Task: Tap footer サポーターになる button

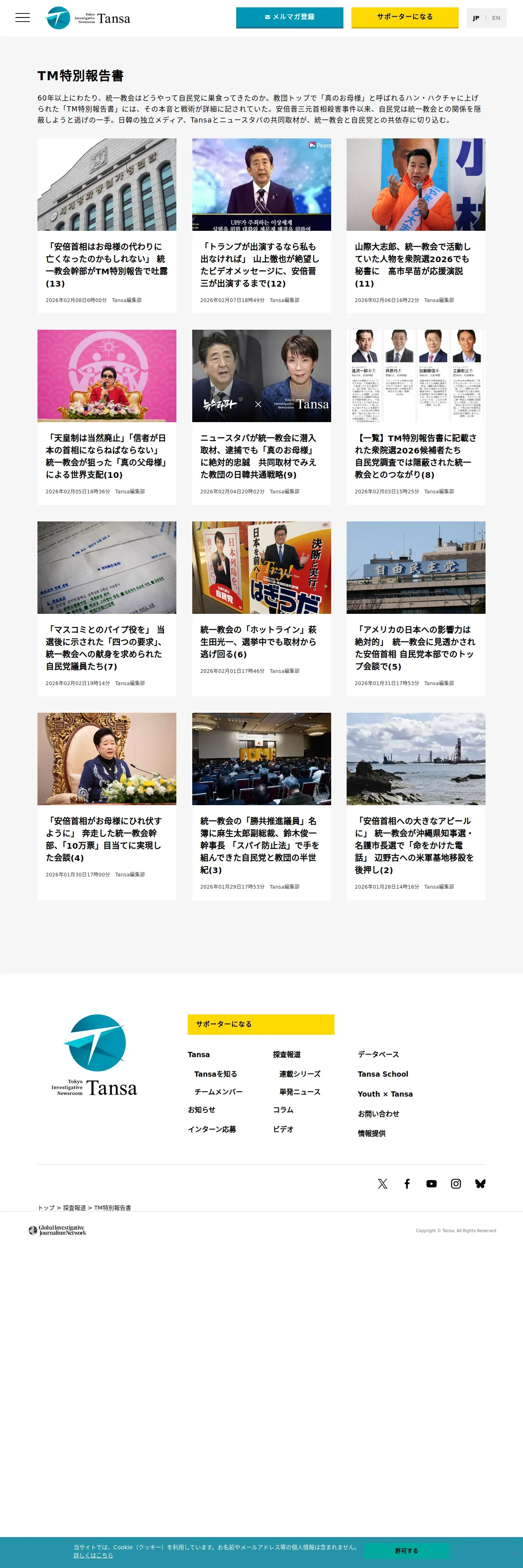Action: tap(261, 1024)
